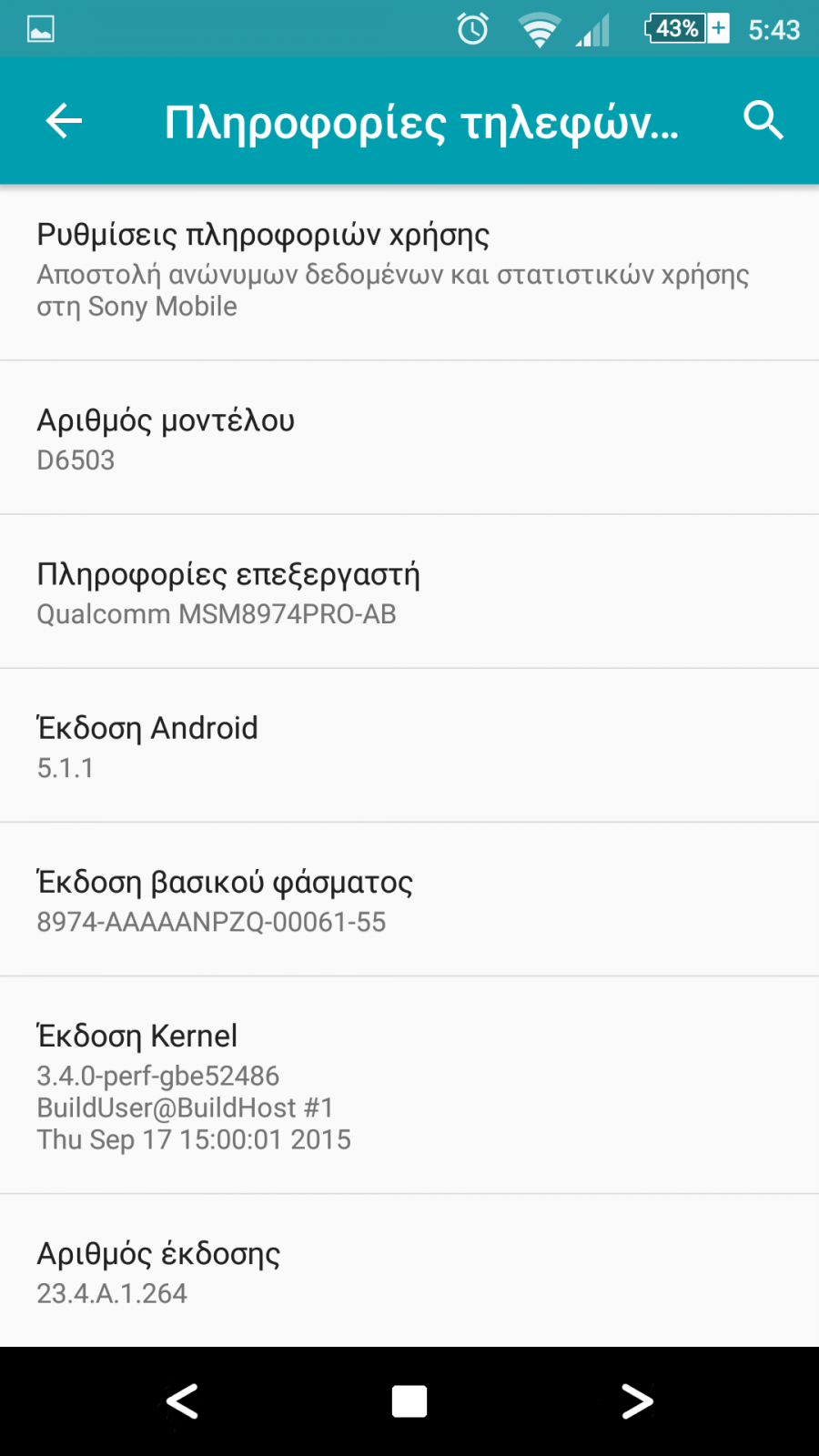
Task: Tap the right arrow in the navigation bar
Action: (x=637, y=1401)
